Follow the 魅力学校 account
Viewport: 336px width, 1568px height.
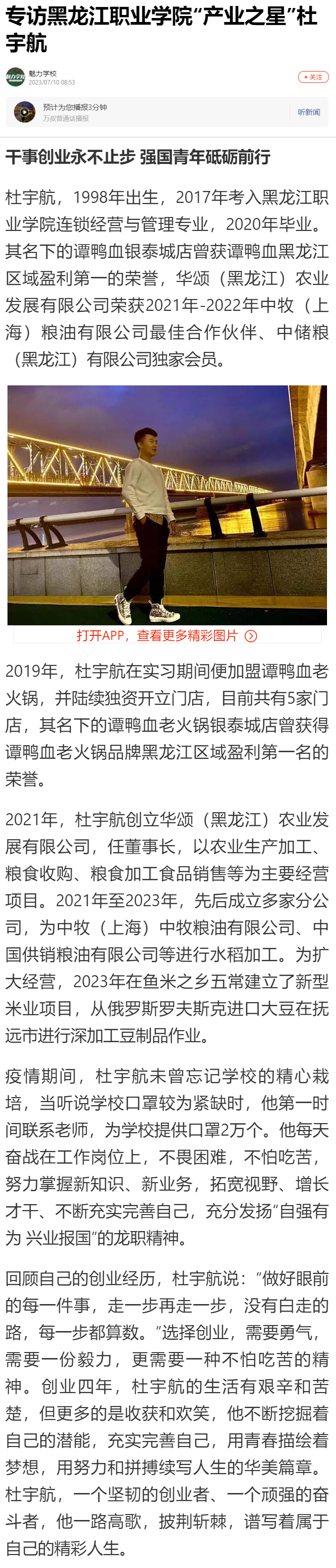coord(313,76)
